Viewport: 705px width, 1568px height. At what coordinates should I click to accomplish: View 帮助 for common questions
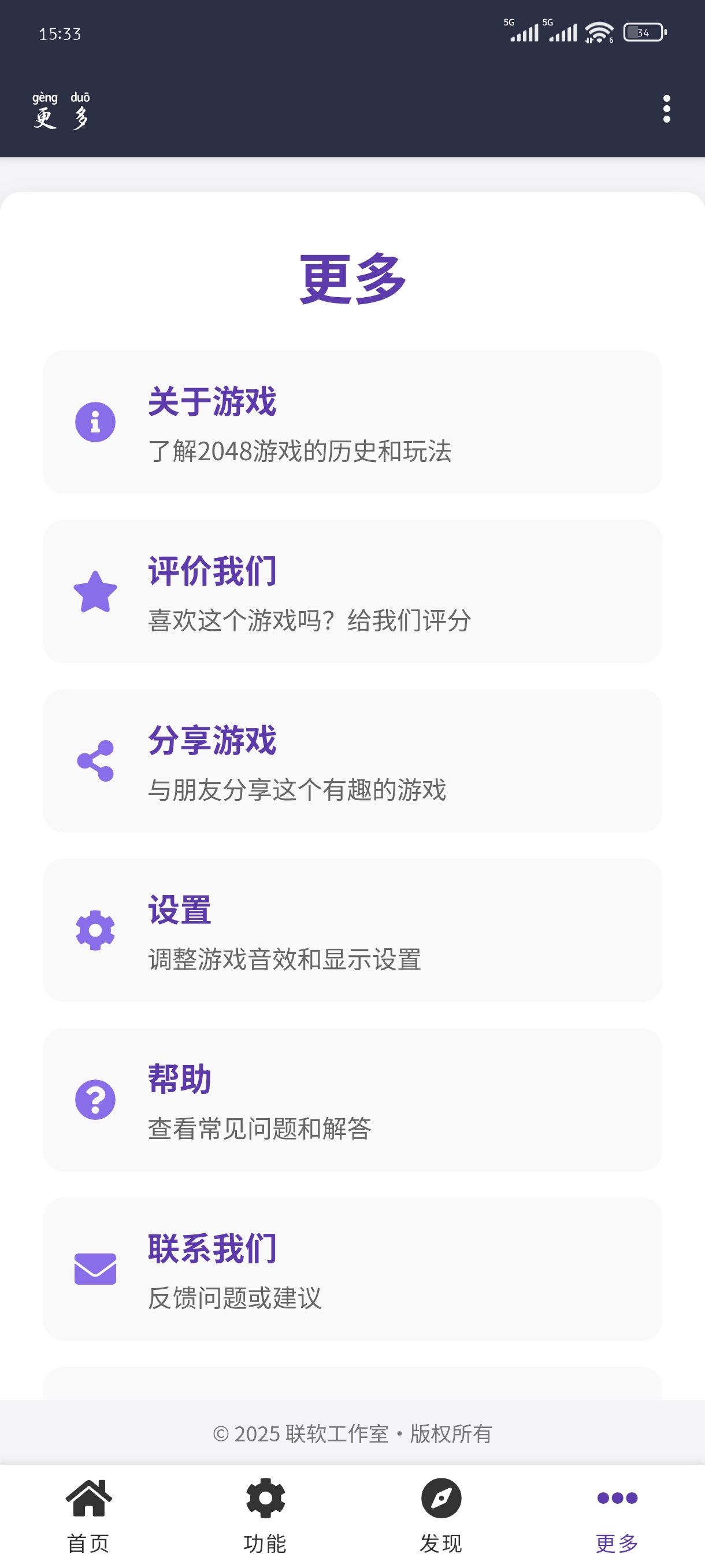pos(352,1099)
